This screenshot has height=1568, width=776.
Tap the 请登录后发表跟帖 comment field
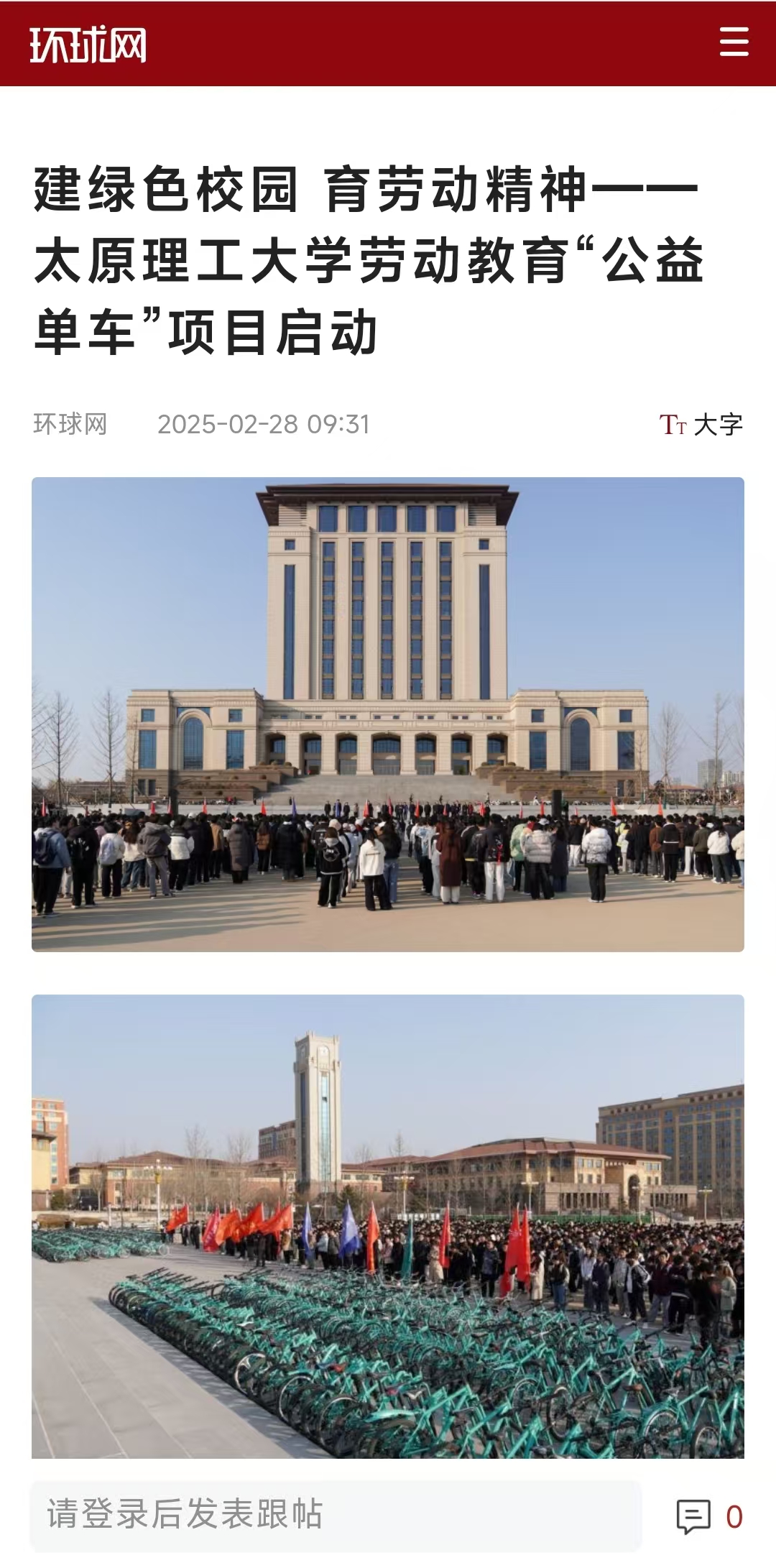tap(335, 1514)
